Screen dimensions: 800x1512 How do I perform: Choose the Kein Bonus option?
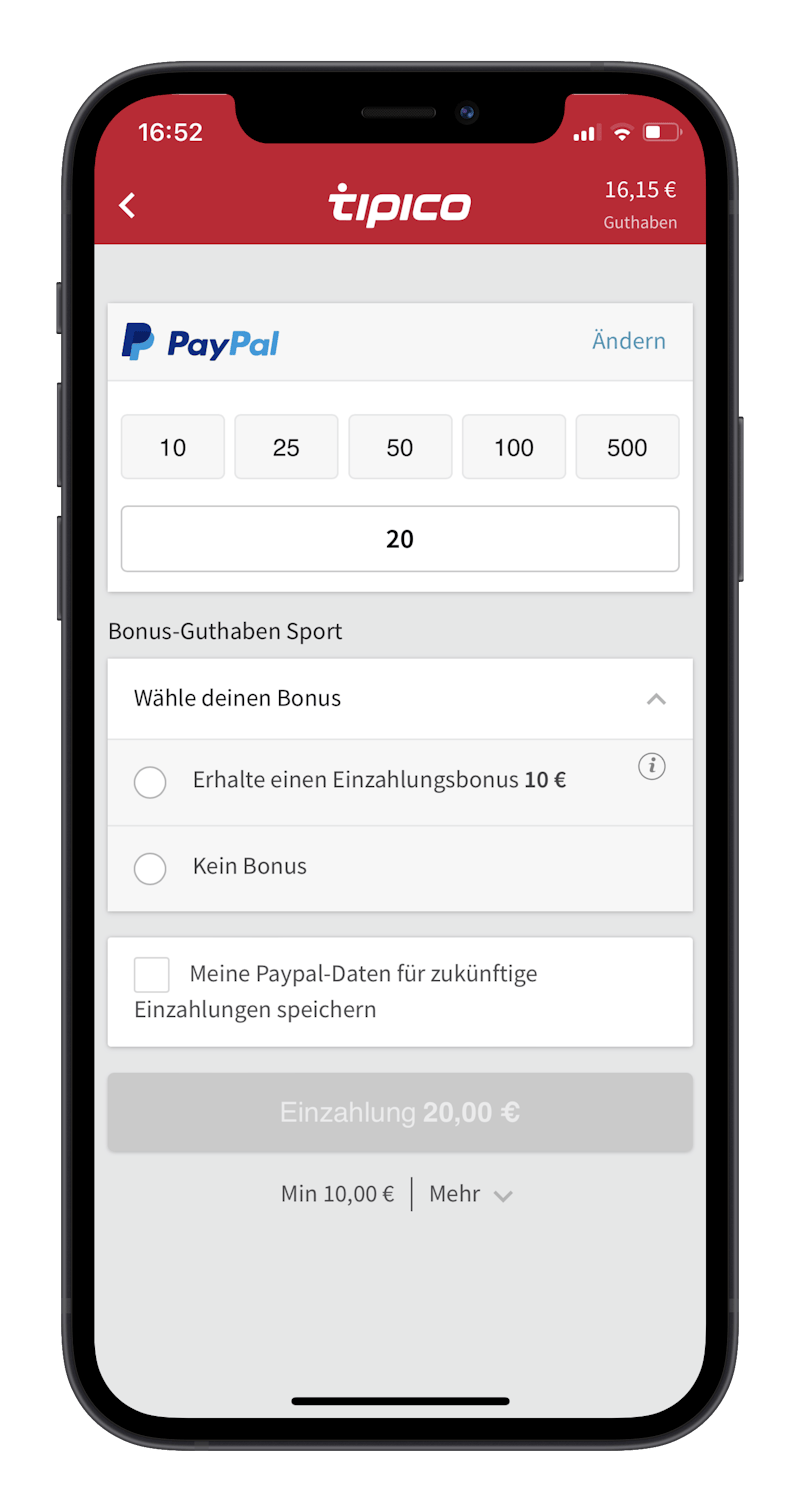[x=150, y=868]
